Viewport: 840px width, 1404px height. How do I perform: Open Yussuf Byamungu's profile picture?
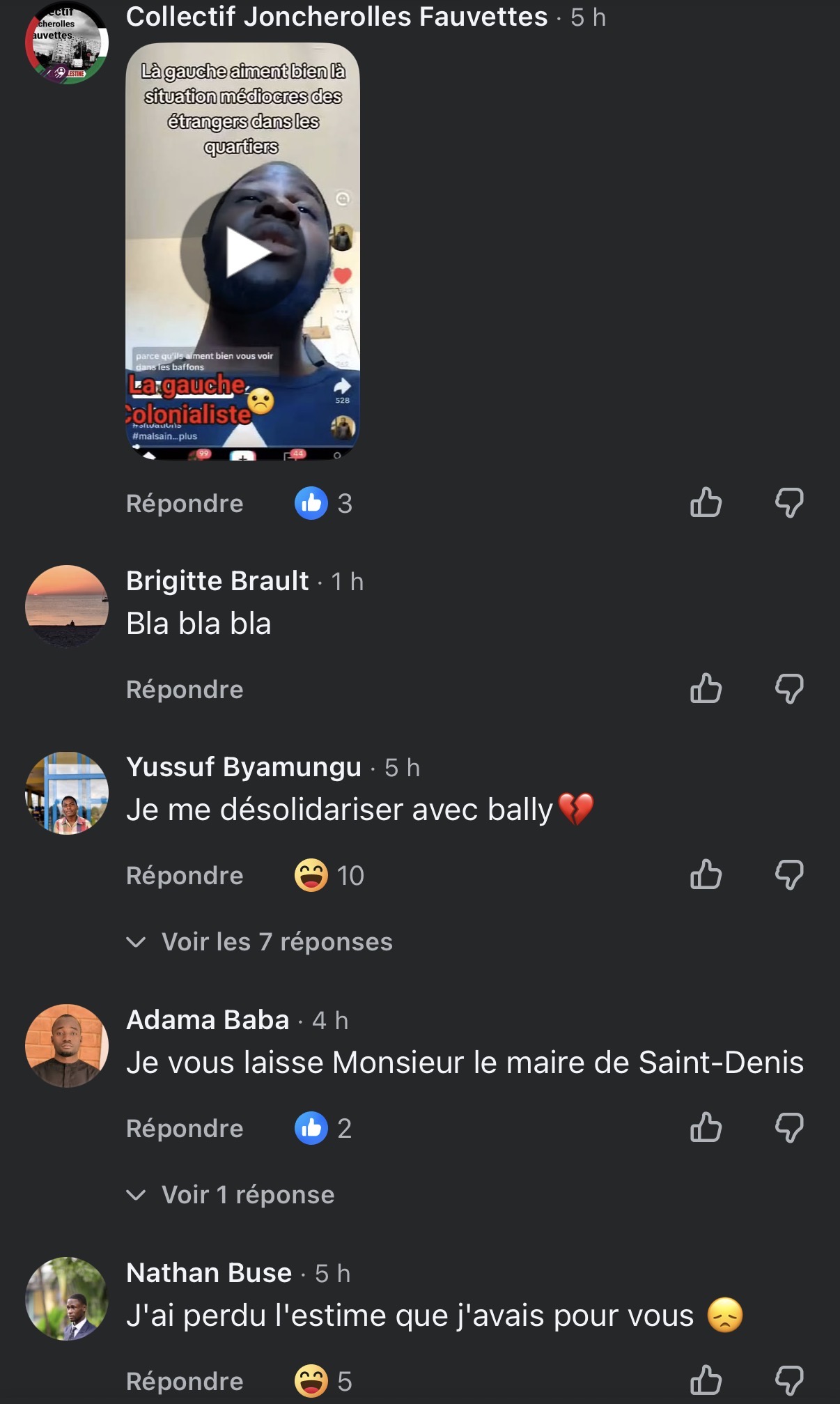tap(67, 793)
